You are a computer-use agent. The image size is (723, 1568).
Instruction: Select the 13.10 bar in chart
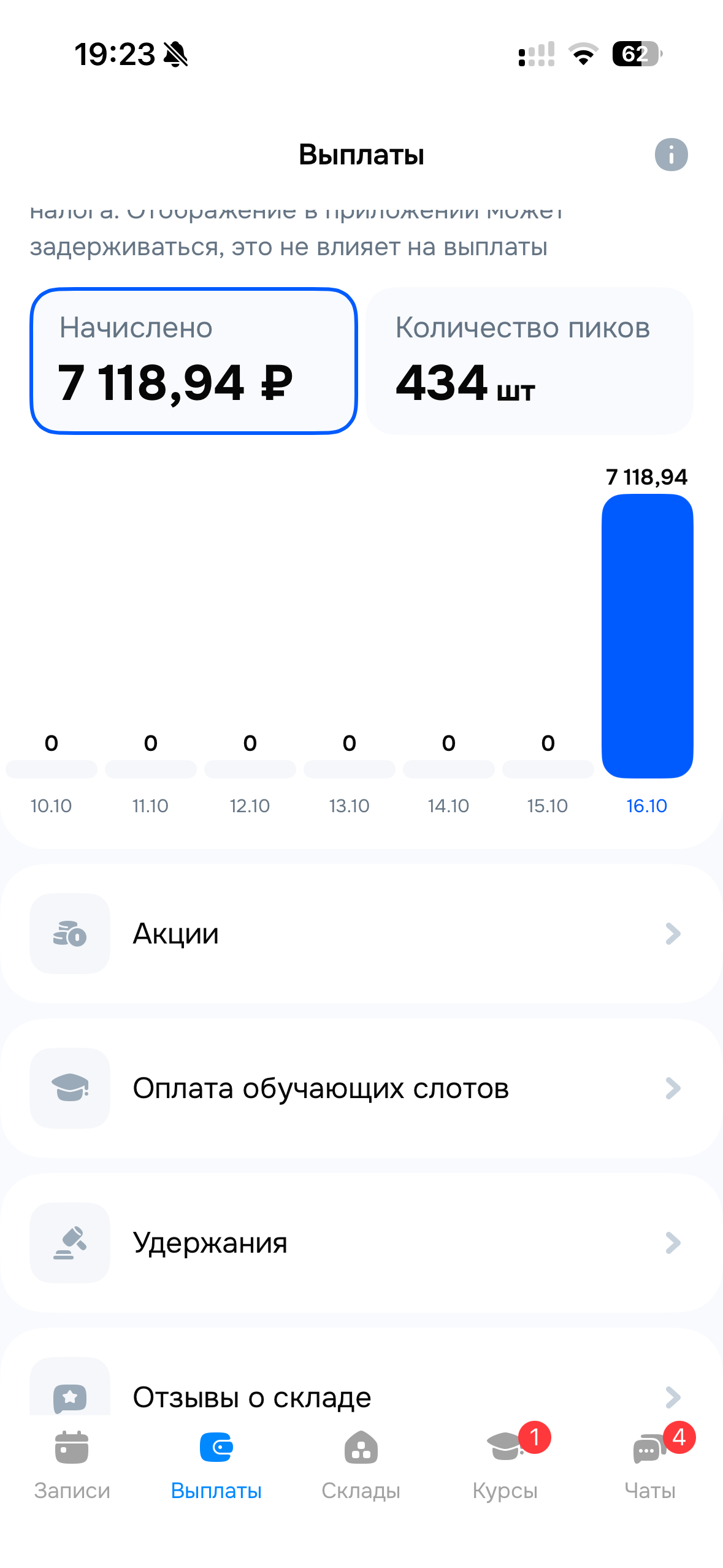[x=350, y=769]
